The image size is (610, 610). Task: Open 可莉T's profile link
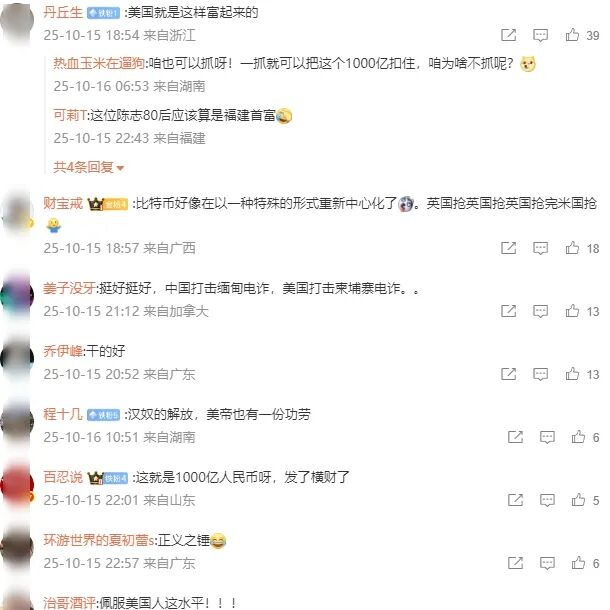click(x=76, y=115)
